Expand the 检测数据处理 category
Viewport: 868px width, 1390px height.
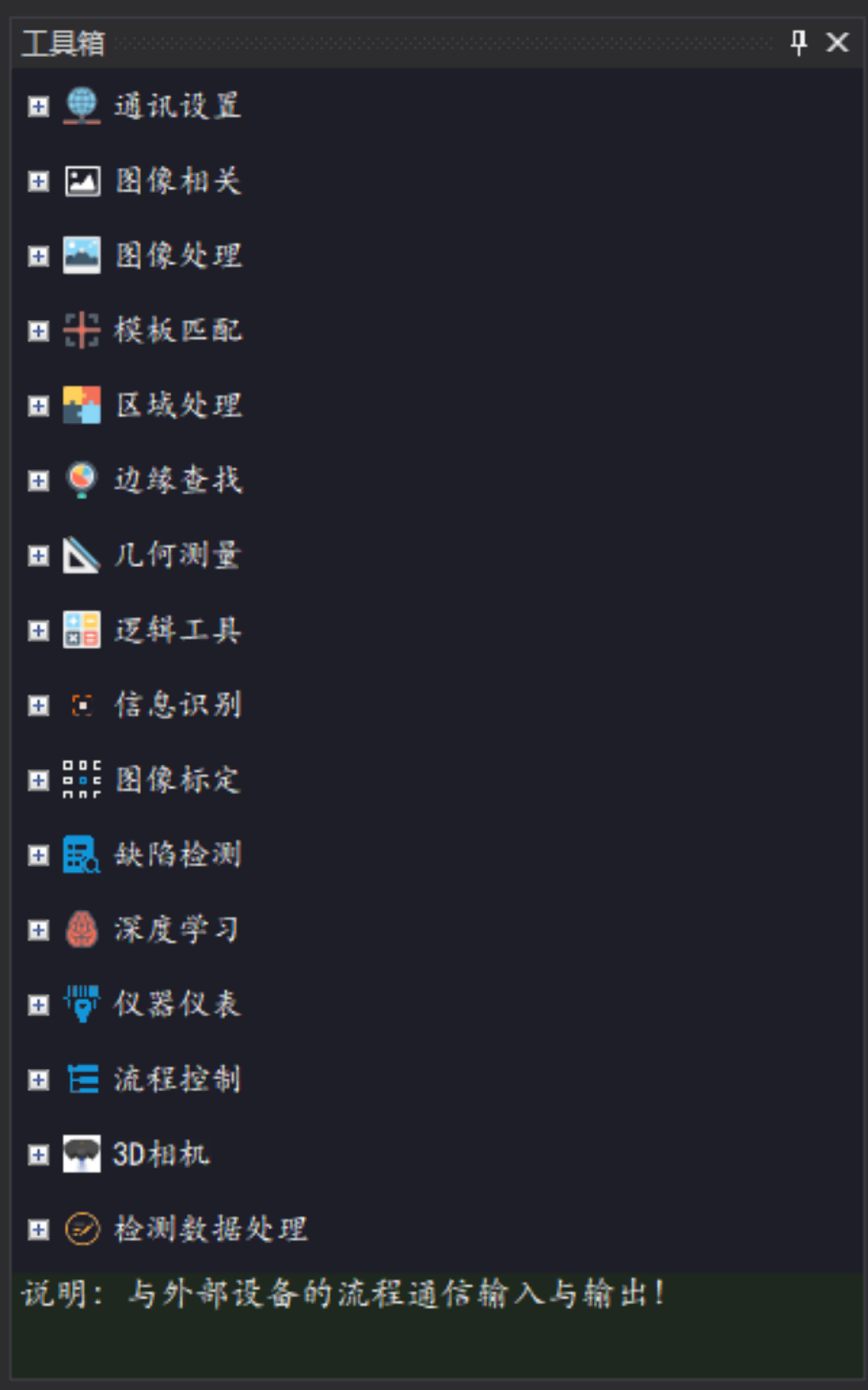click(x=38, y=1230)
